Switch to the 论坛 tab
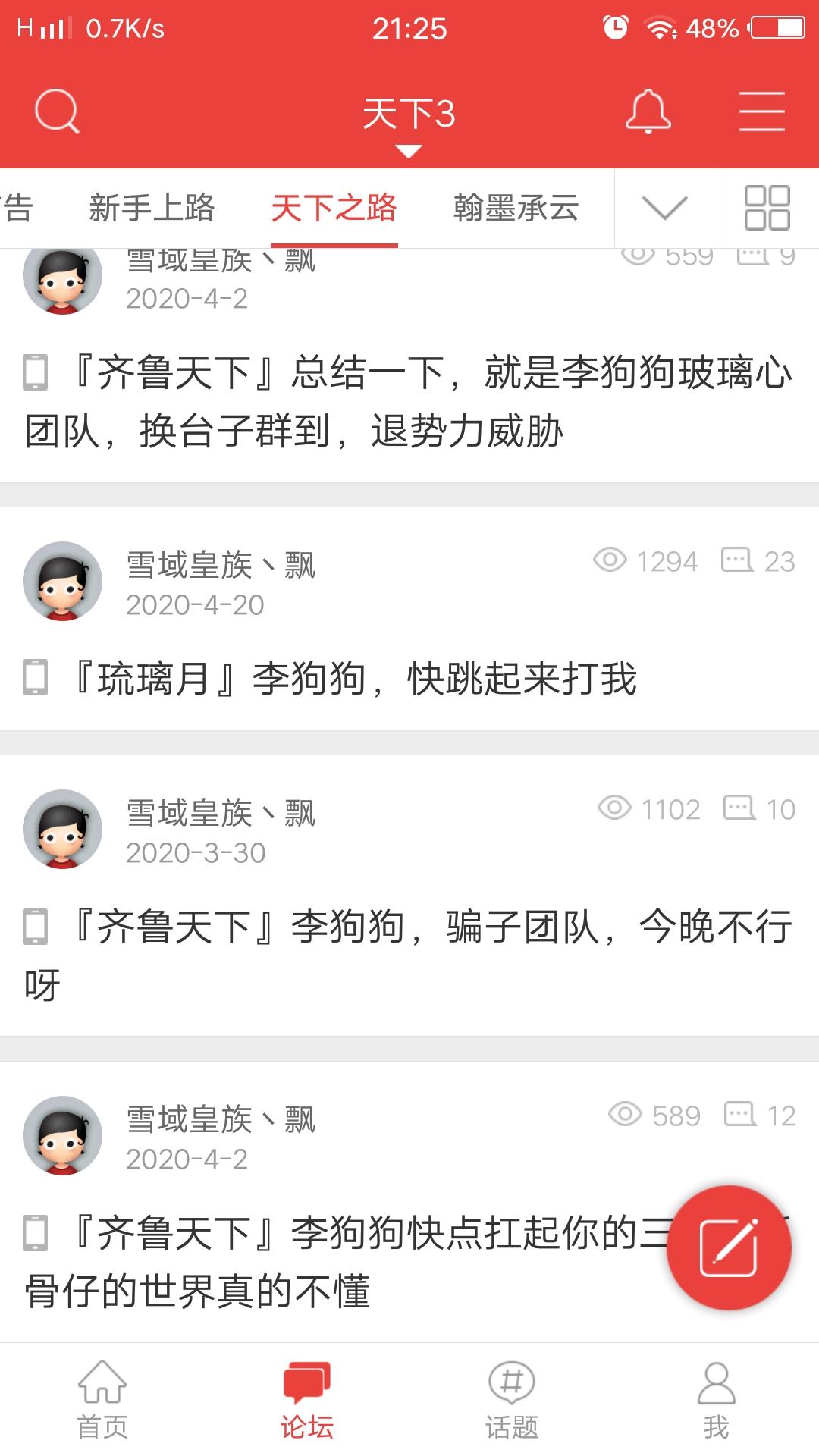 [307, 1400]
